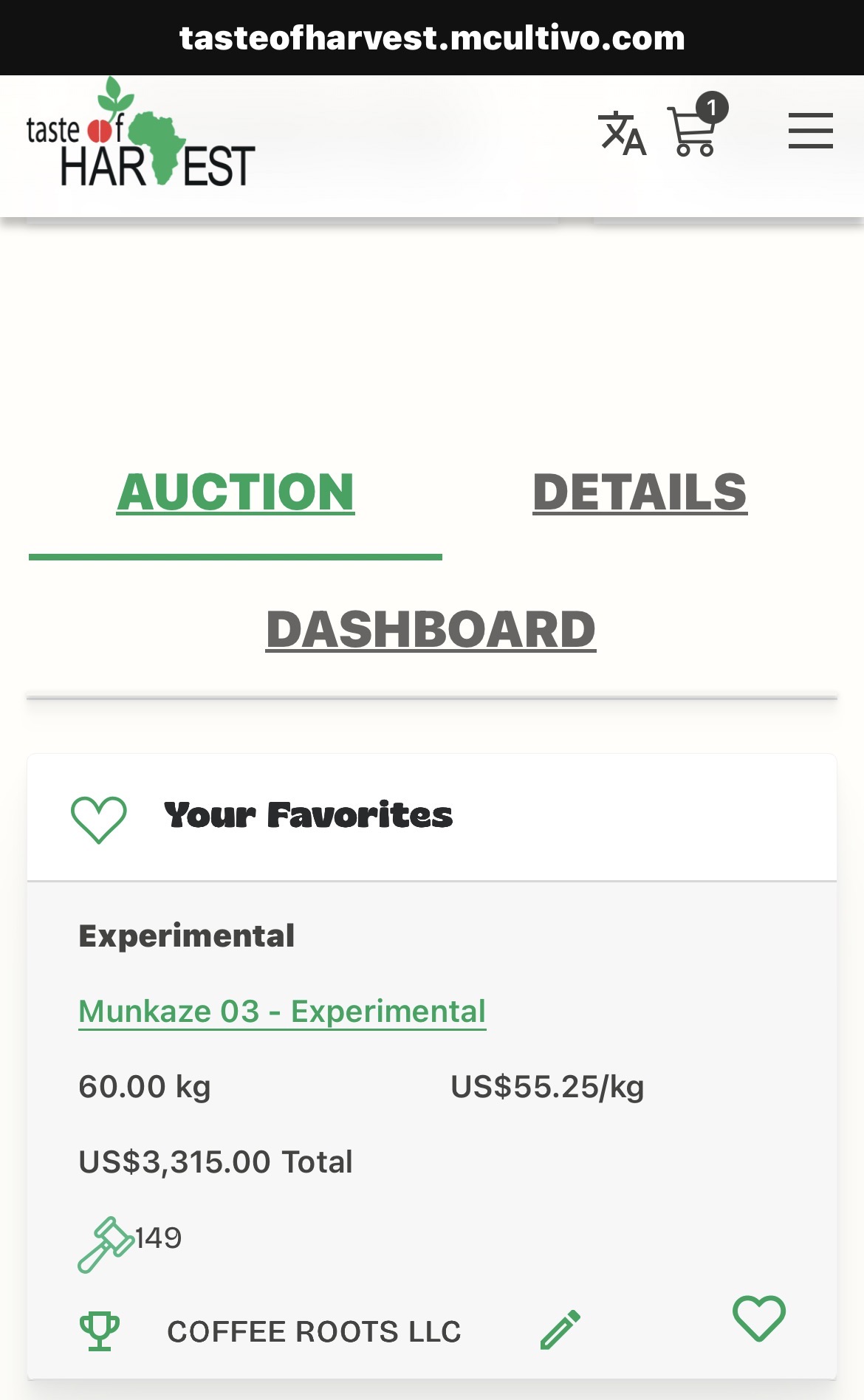Image resolution: width=864 pixels, height=1400 pixels.
Task: Open the shopping cart
Action: click(x=691, y=137)
